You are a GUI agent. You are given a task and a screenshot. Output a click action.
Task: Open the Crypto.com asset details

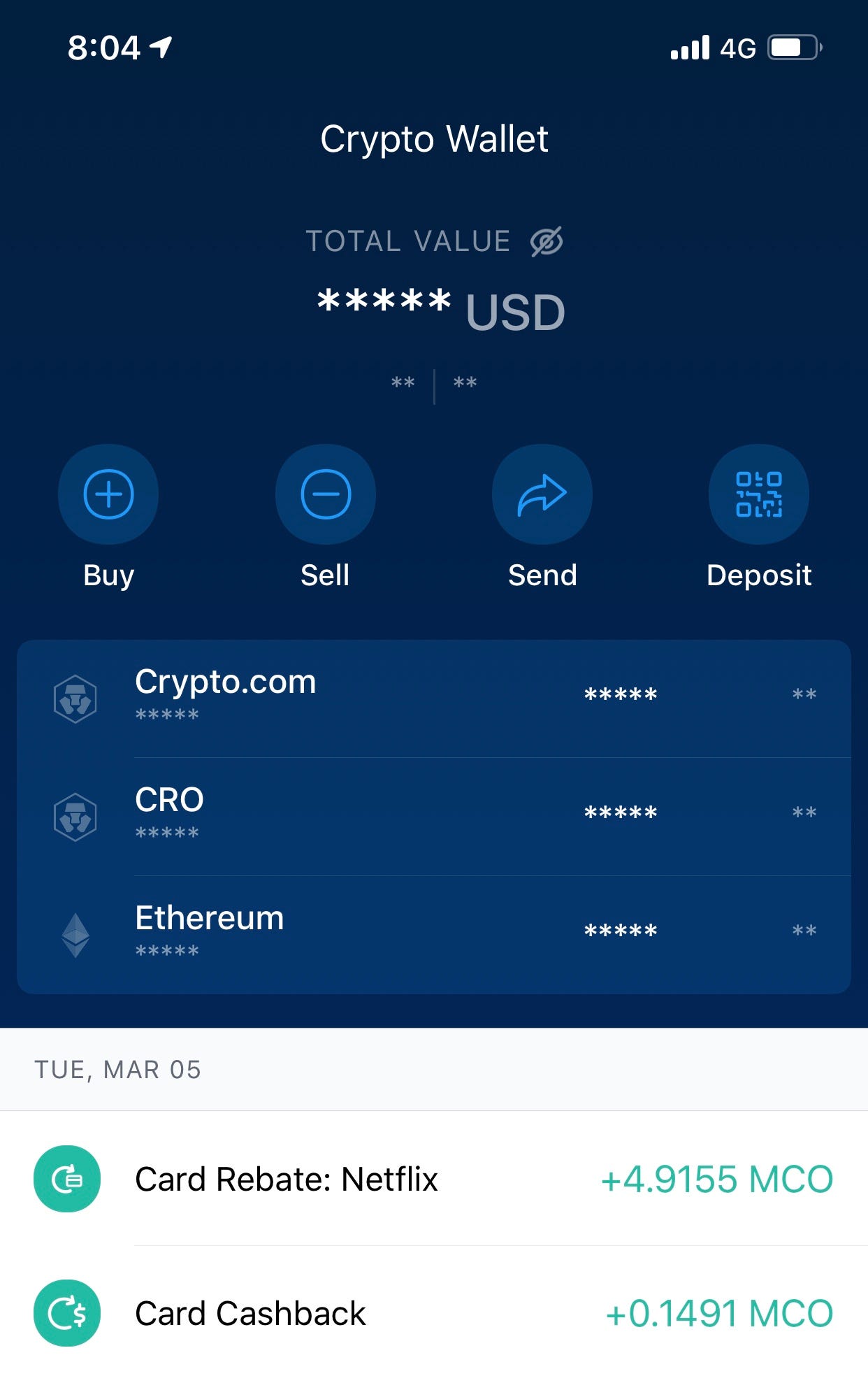(433, 697)
